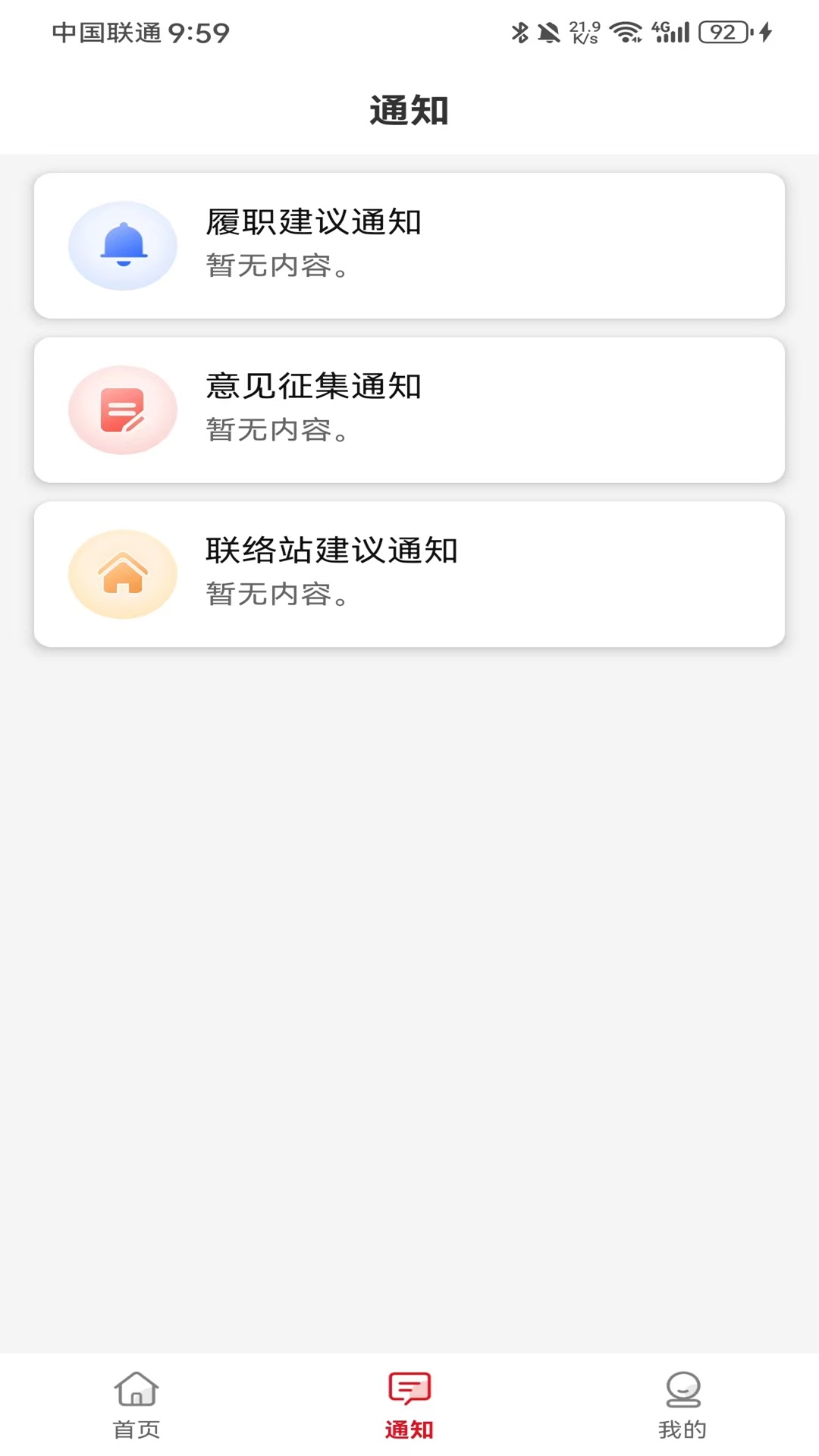
Task: View 联络站建议通知 card
Action: coord(409,574)
